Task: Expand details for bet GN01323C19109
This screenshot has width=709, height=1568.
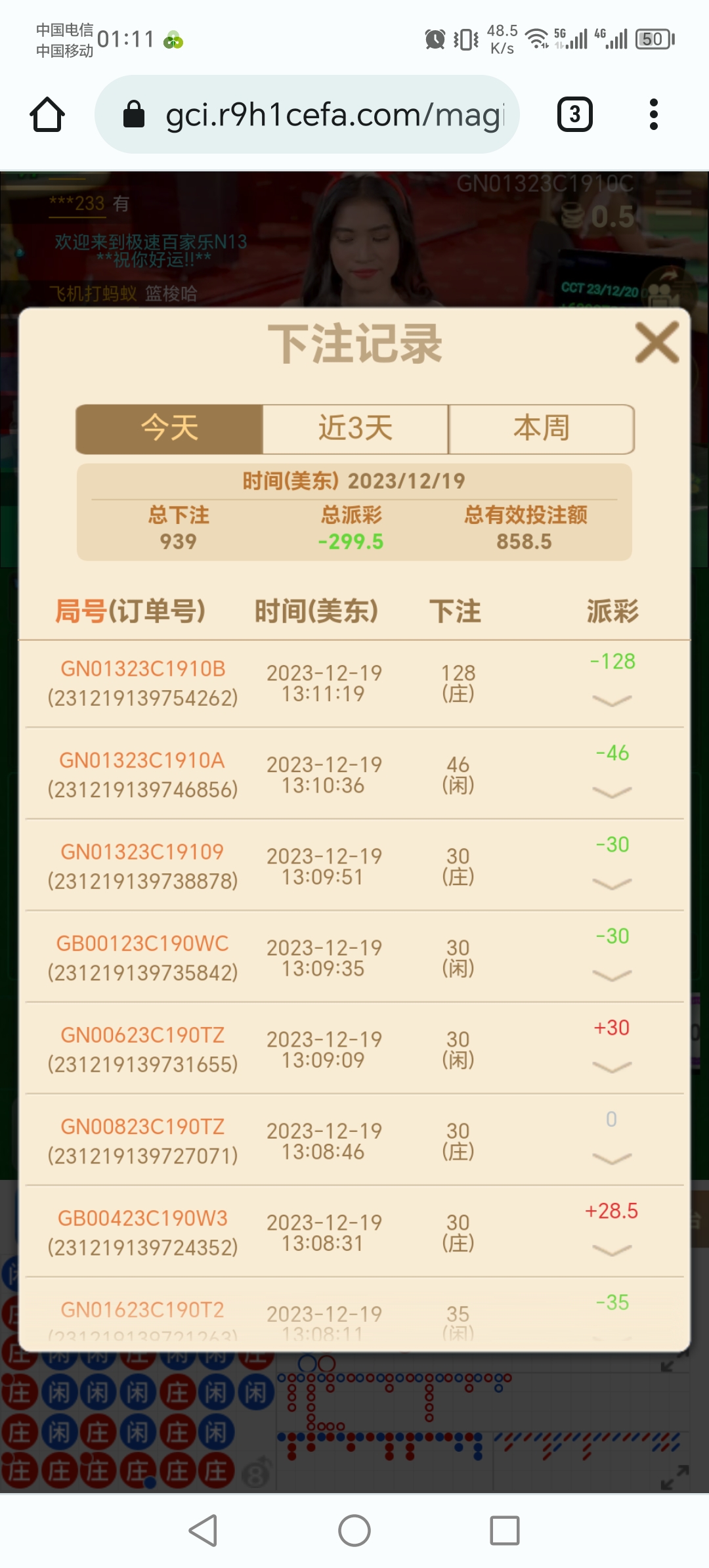Action: pos(611,884)
